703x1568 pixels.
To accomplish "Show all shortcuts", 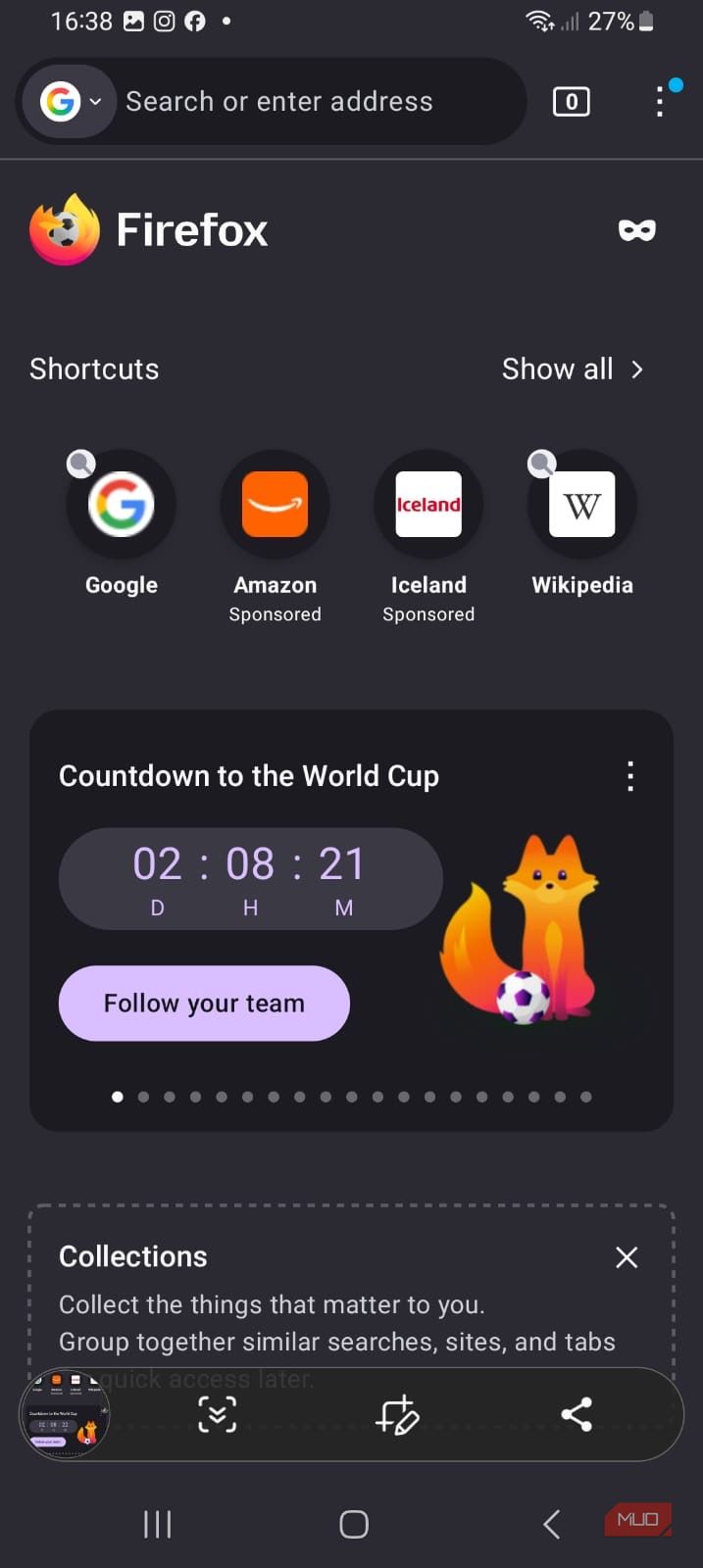I will click(x=573, y=369).
